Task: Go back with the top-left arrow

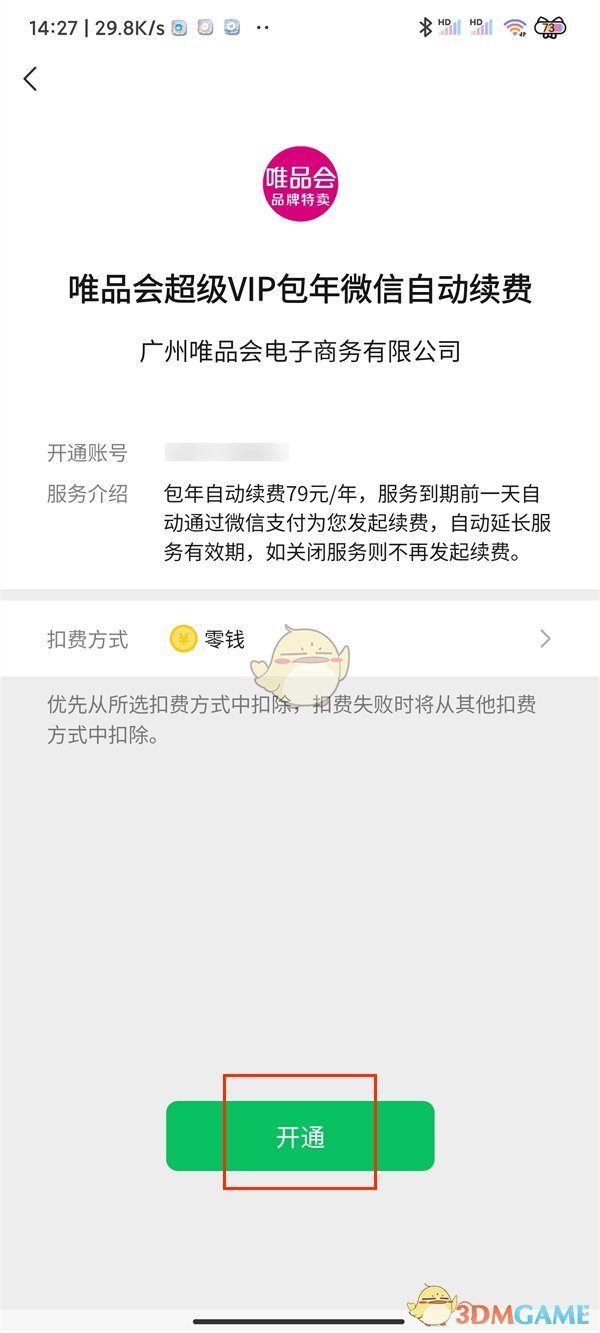Action: click(31, 79)
